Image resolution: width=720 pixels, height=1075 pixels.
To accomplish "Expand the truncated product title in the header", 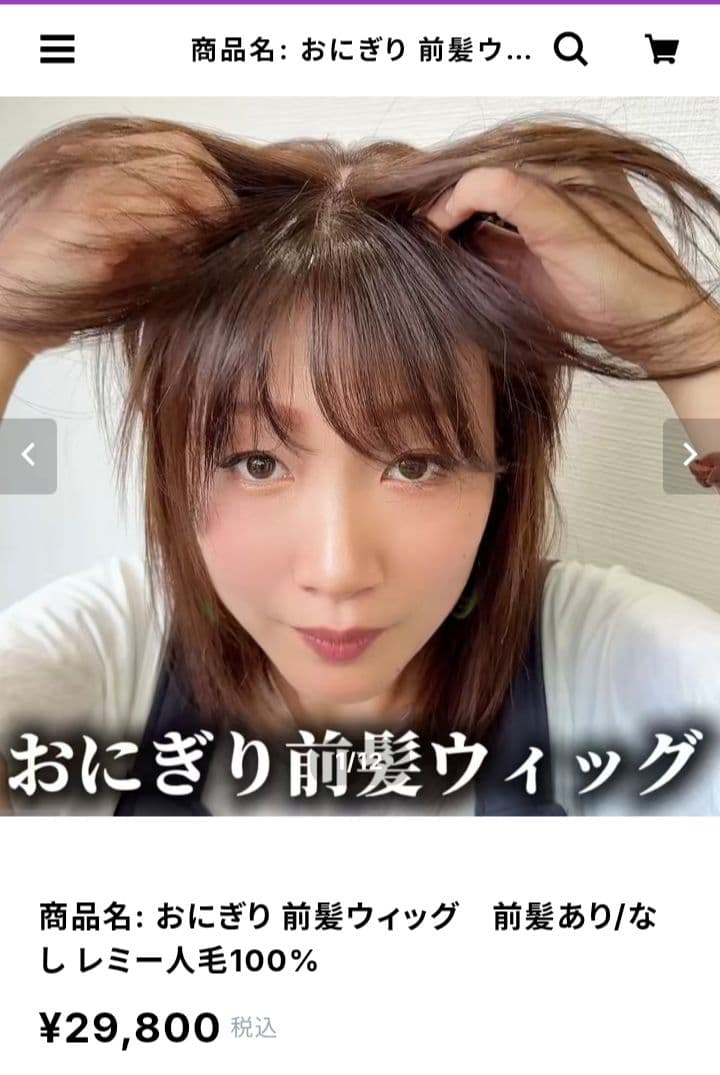I will point(360,48).
